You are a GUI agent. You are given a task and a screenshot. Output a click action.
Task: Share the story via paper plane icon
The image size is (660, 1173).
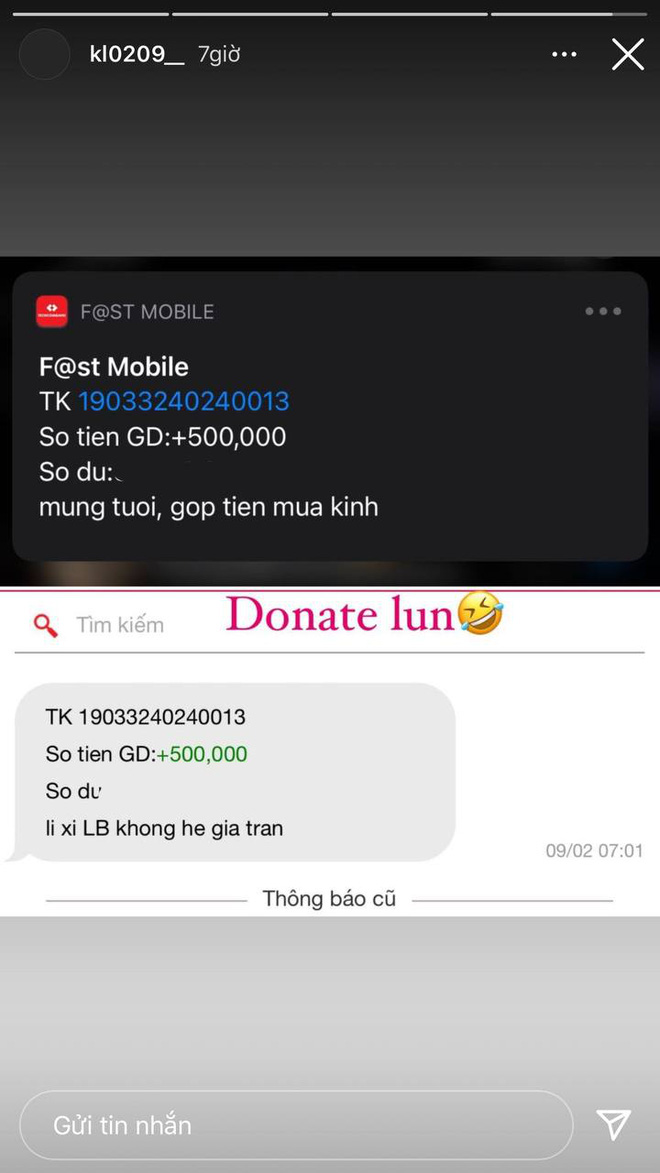(x=613, y=1125)
